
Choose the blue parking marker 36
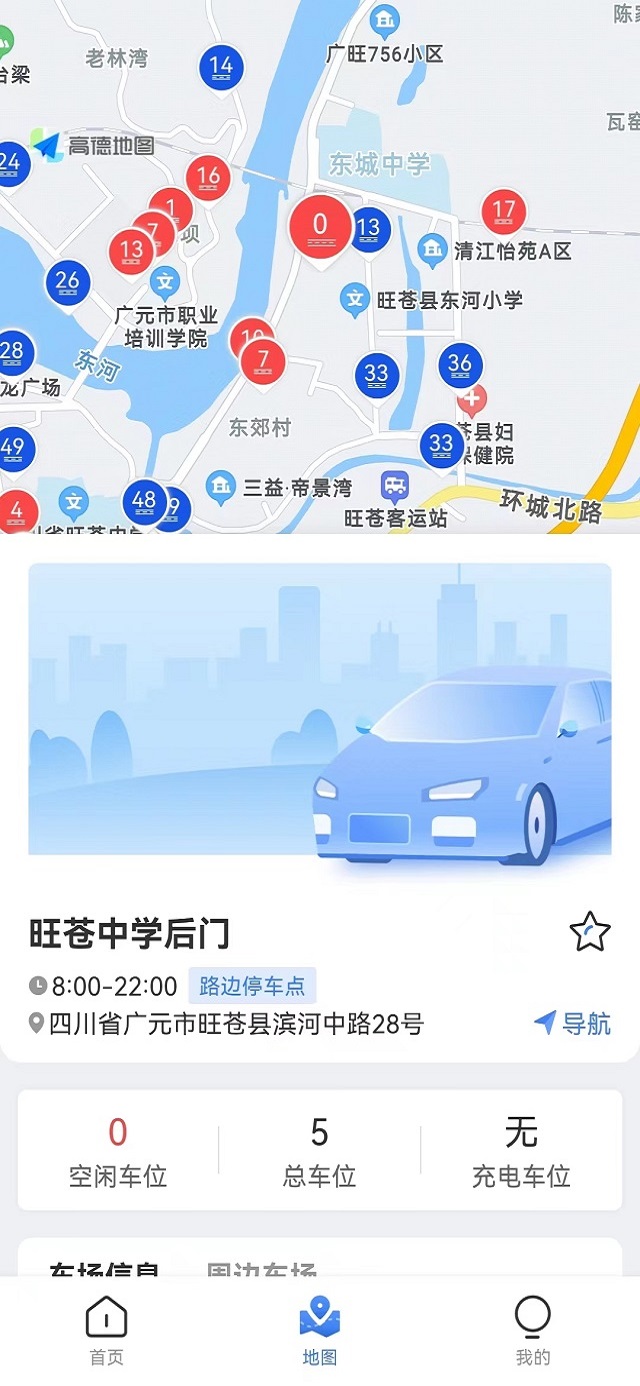tap(459, 365)
